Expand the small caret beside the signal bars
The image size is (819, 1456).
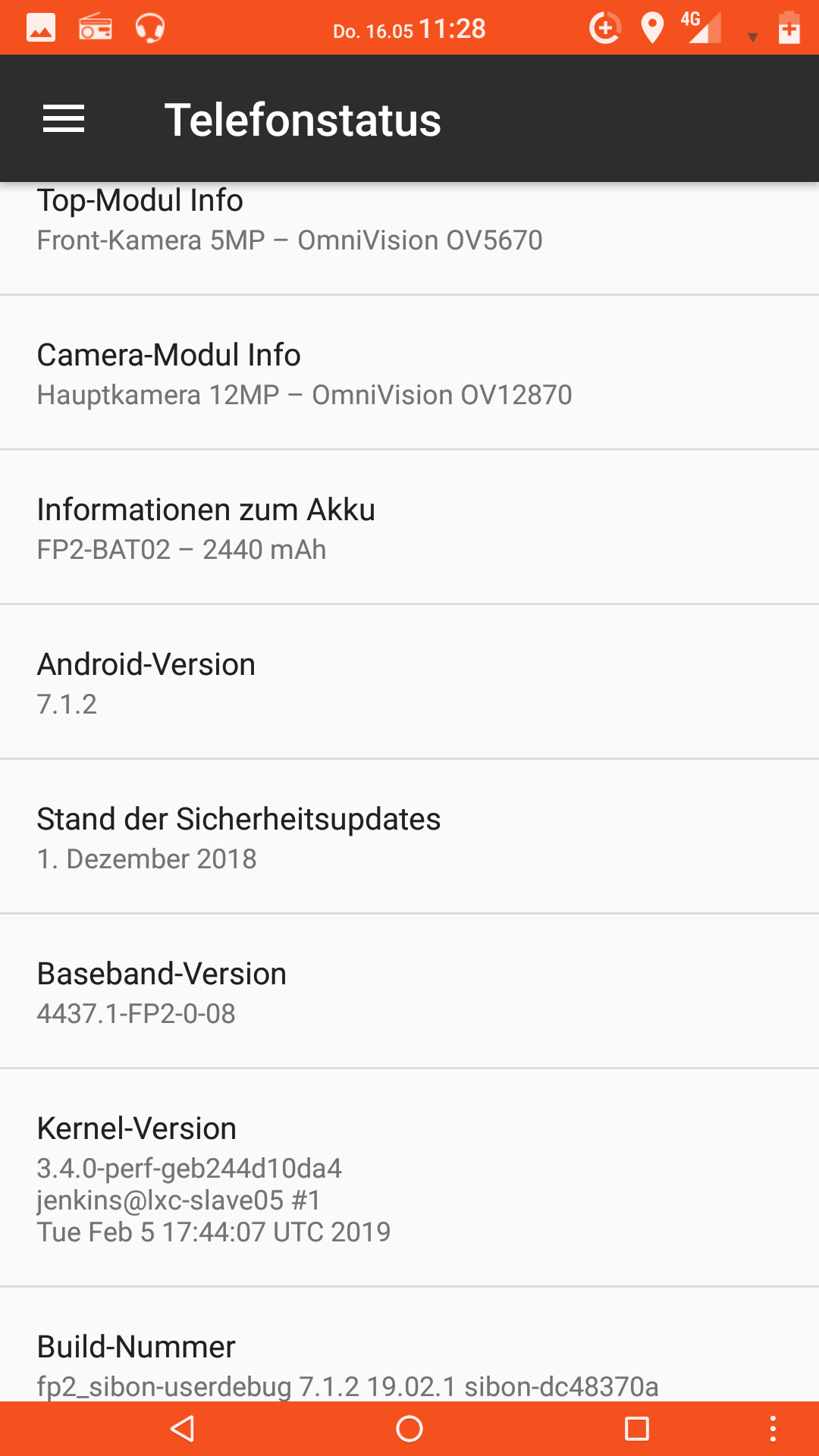coord(752,36)
